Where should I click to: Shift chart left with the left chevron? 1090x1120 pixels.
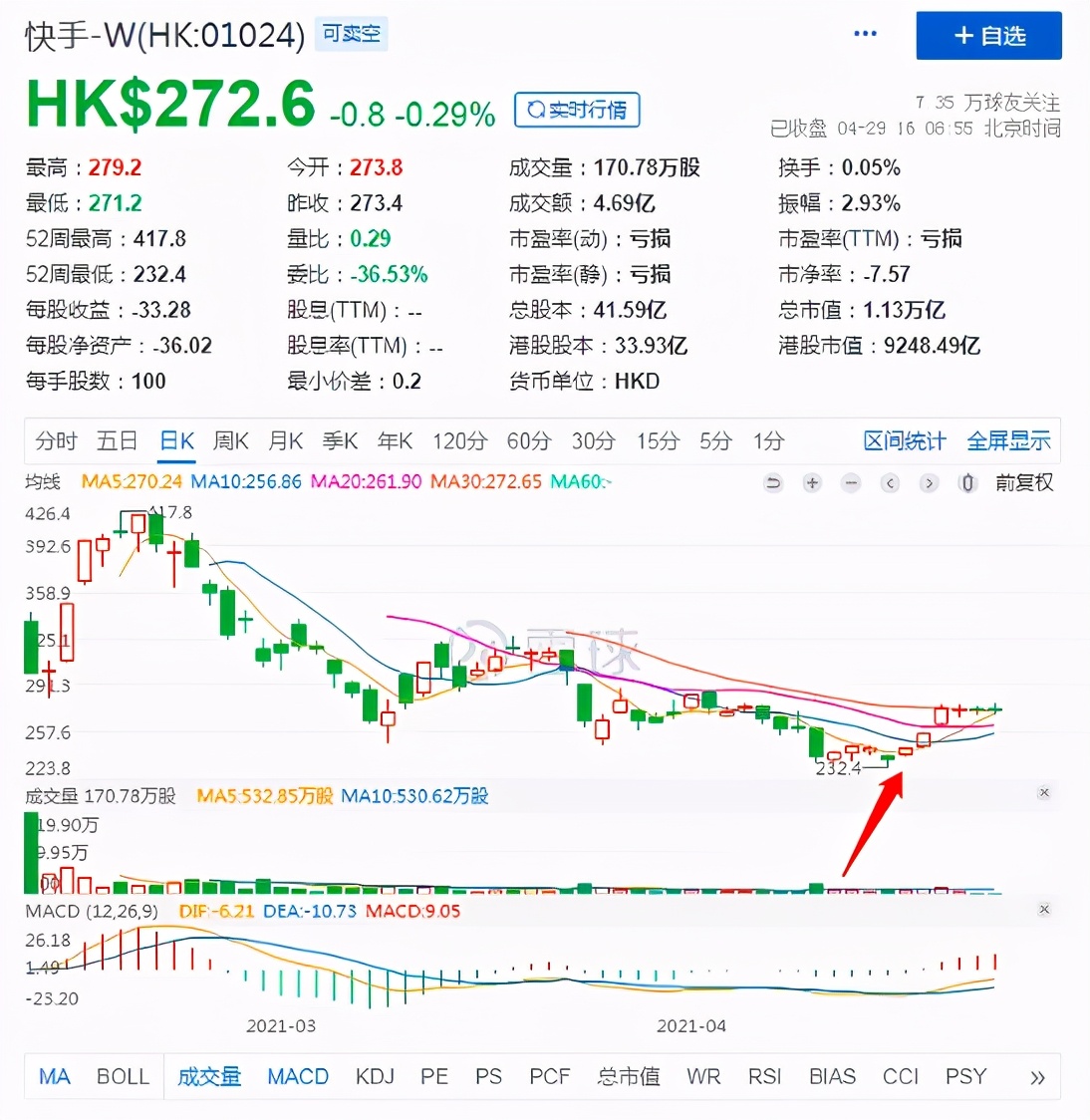point(890,483)
